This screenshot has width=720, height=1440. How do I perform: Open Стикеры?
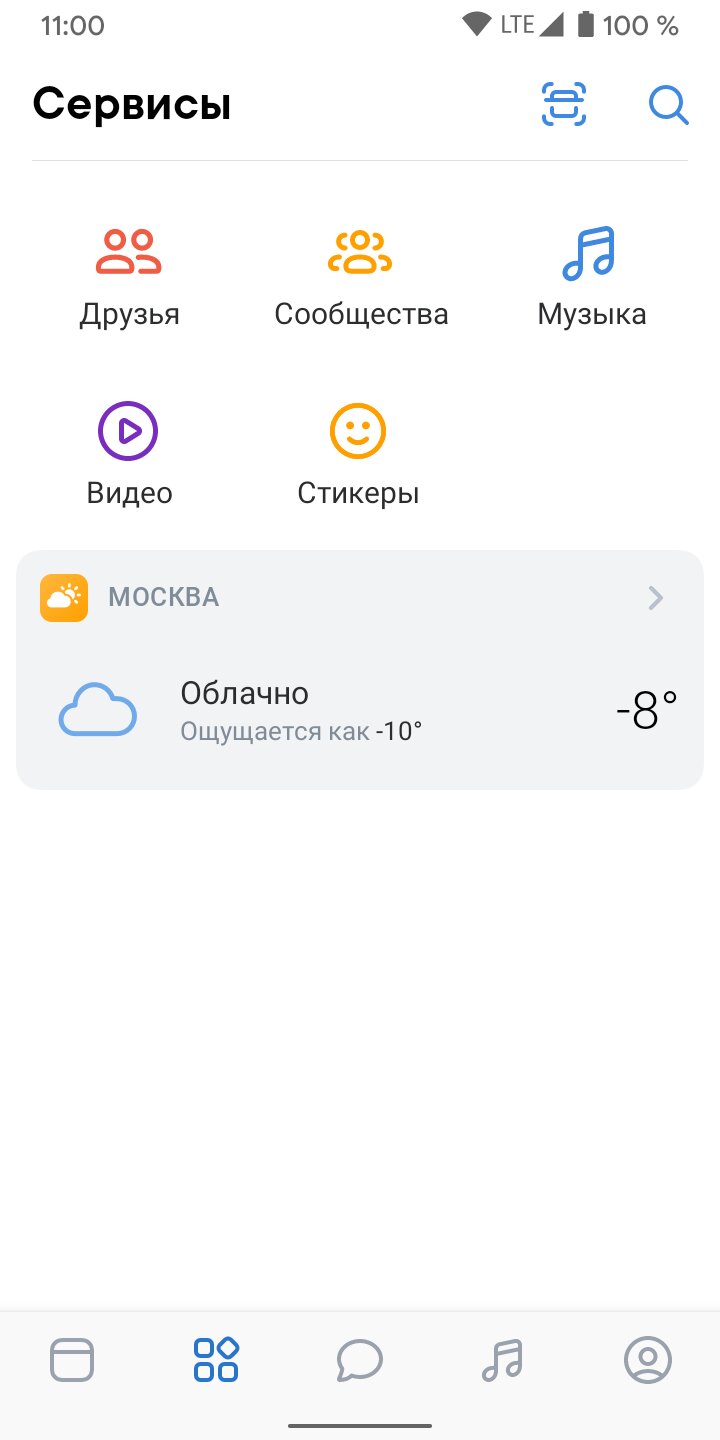click(x=358, y=455)
